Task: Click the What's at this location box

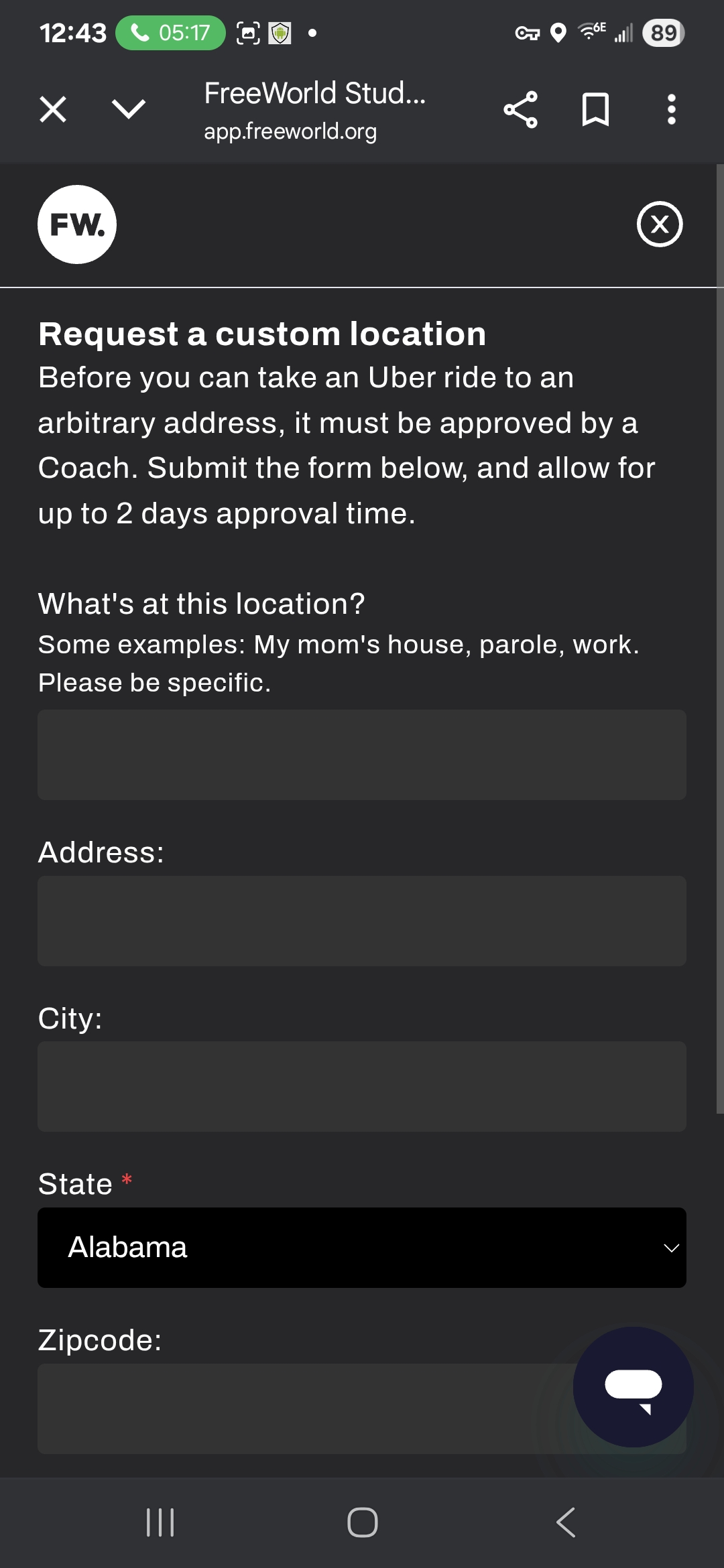Action: point(362,755)
